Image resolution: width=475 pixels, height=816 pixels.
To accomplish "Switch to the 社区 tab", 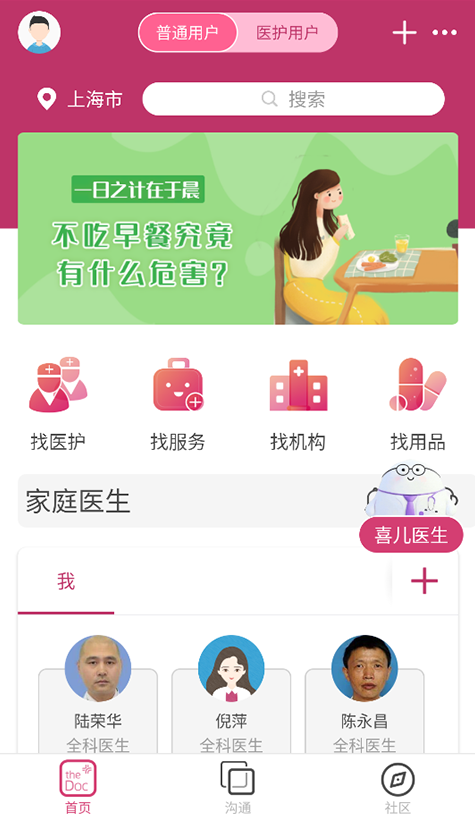I will (397, 786).
